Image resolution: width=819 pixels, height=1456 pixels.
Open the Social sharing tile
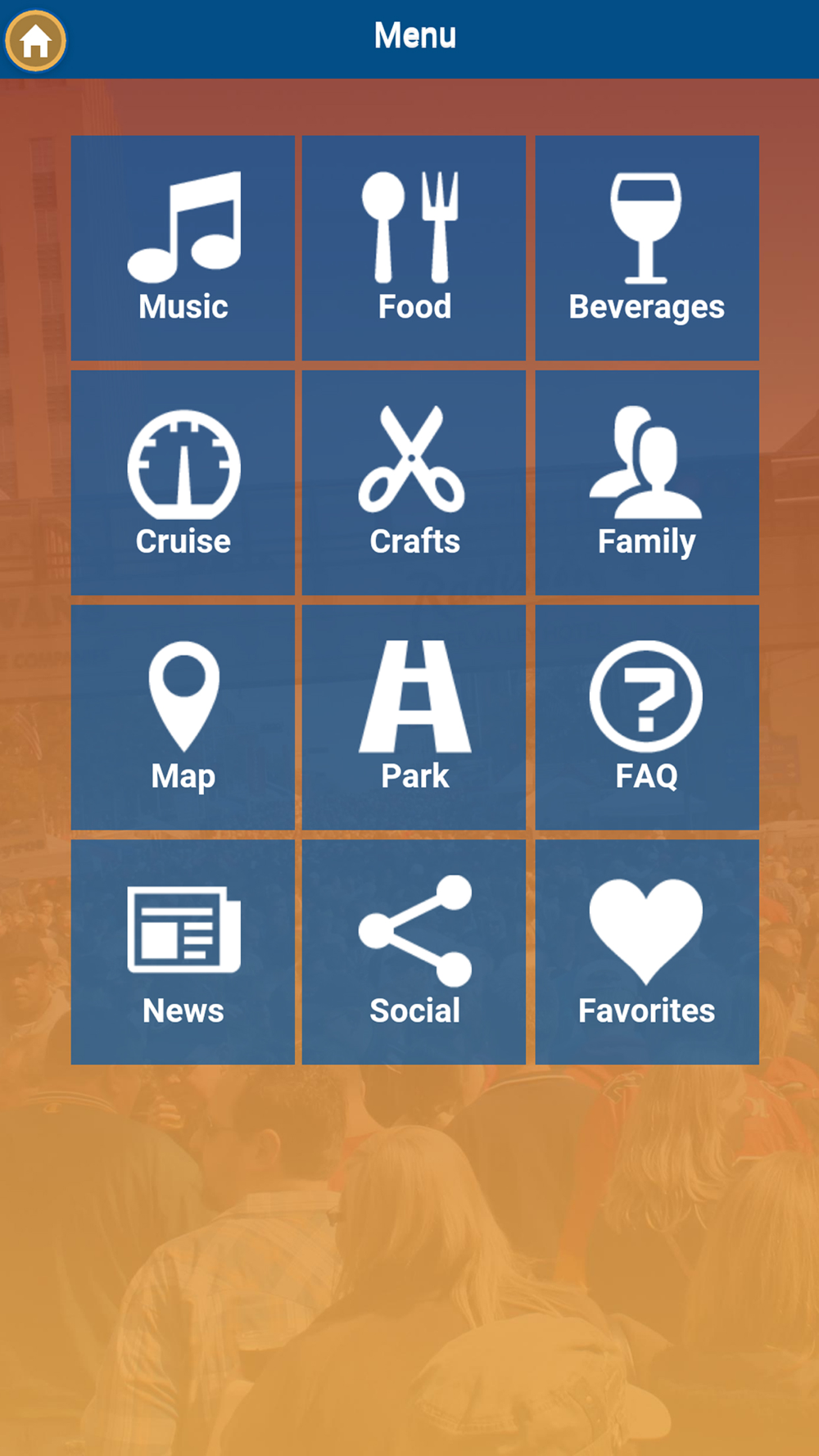click(414, 952)
